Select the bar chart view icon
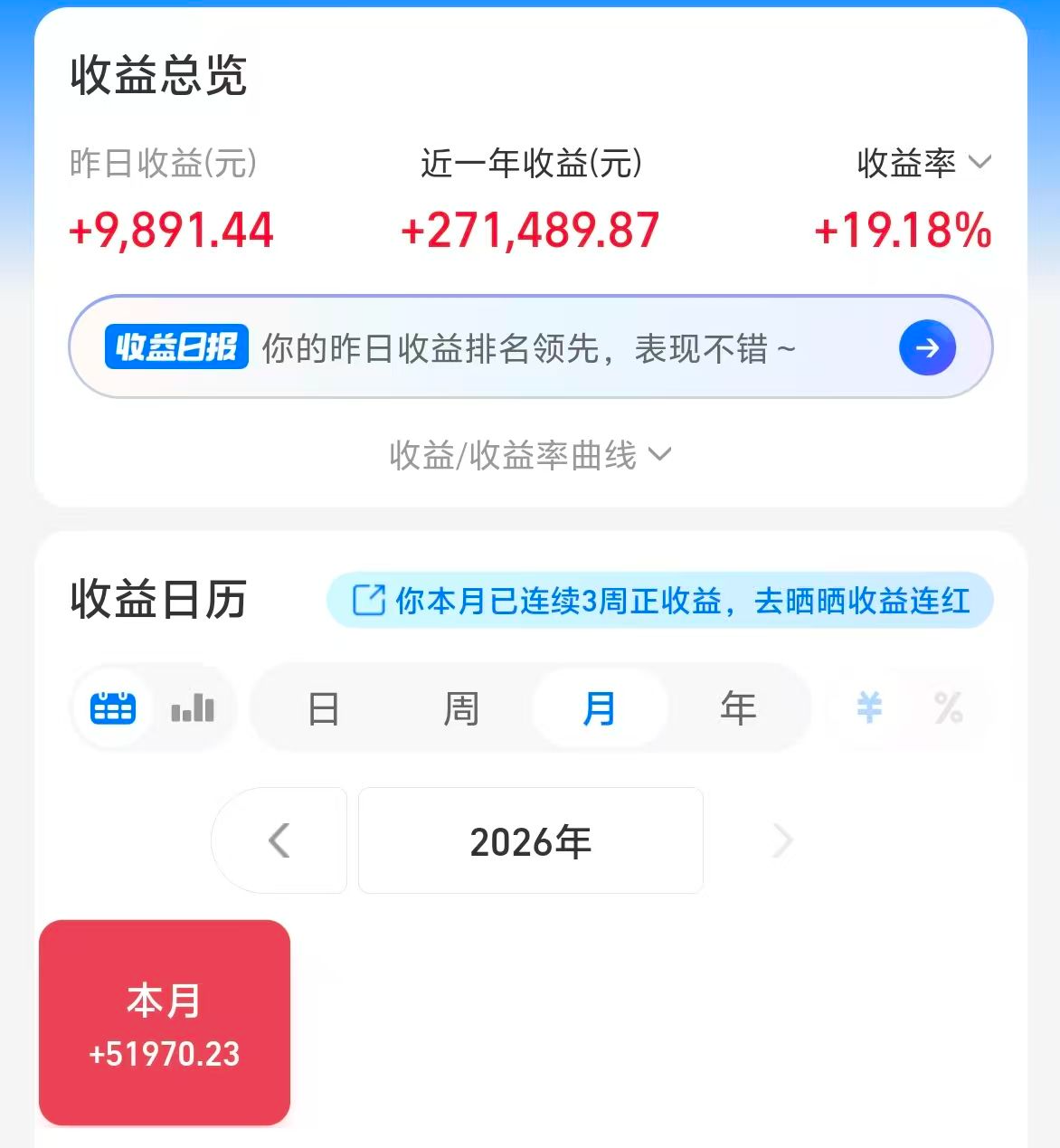The height and width of the screenshot is (1148, 1060). (193, 708)
